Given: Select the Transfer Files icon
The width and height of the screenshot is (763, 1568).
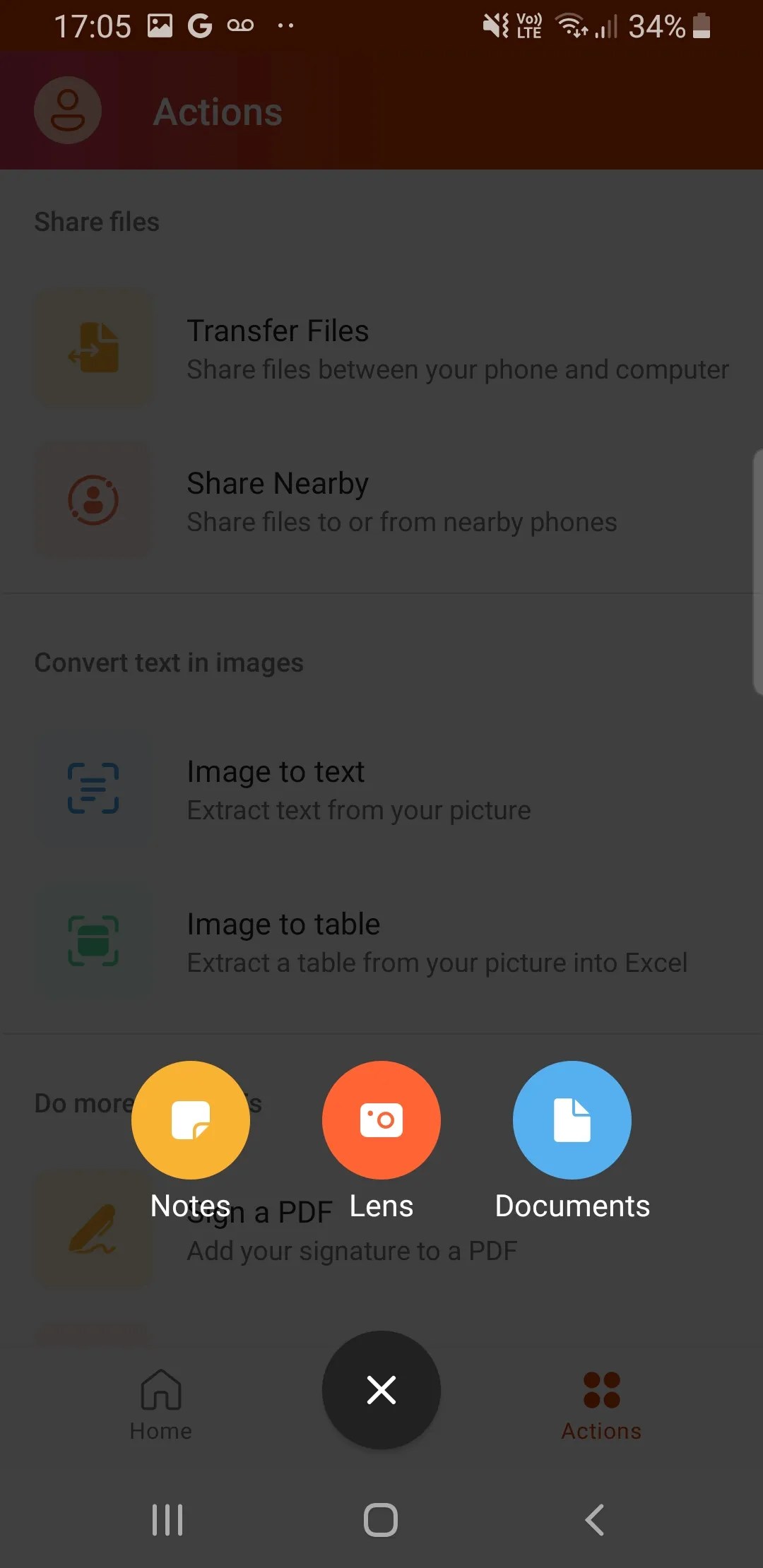Looking at the screenshot, I should tap(94, 348).
